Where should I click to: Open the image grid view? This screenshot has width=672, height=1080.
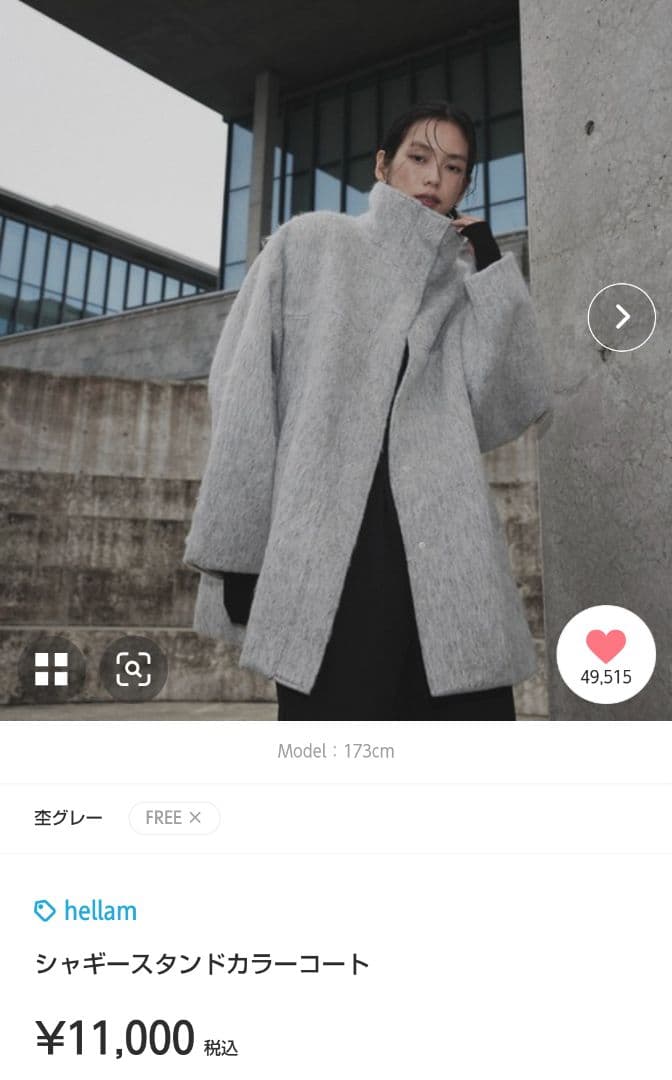pyautogui.click(x=51, y=669)
